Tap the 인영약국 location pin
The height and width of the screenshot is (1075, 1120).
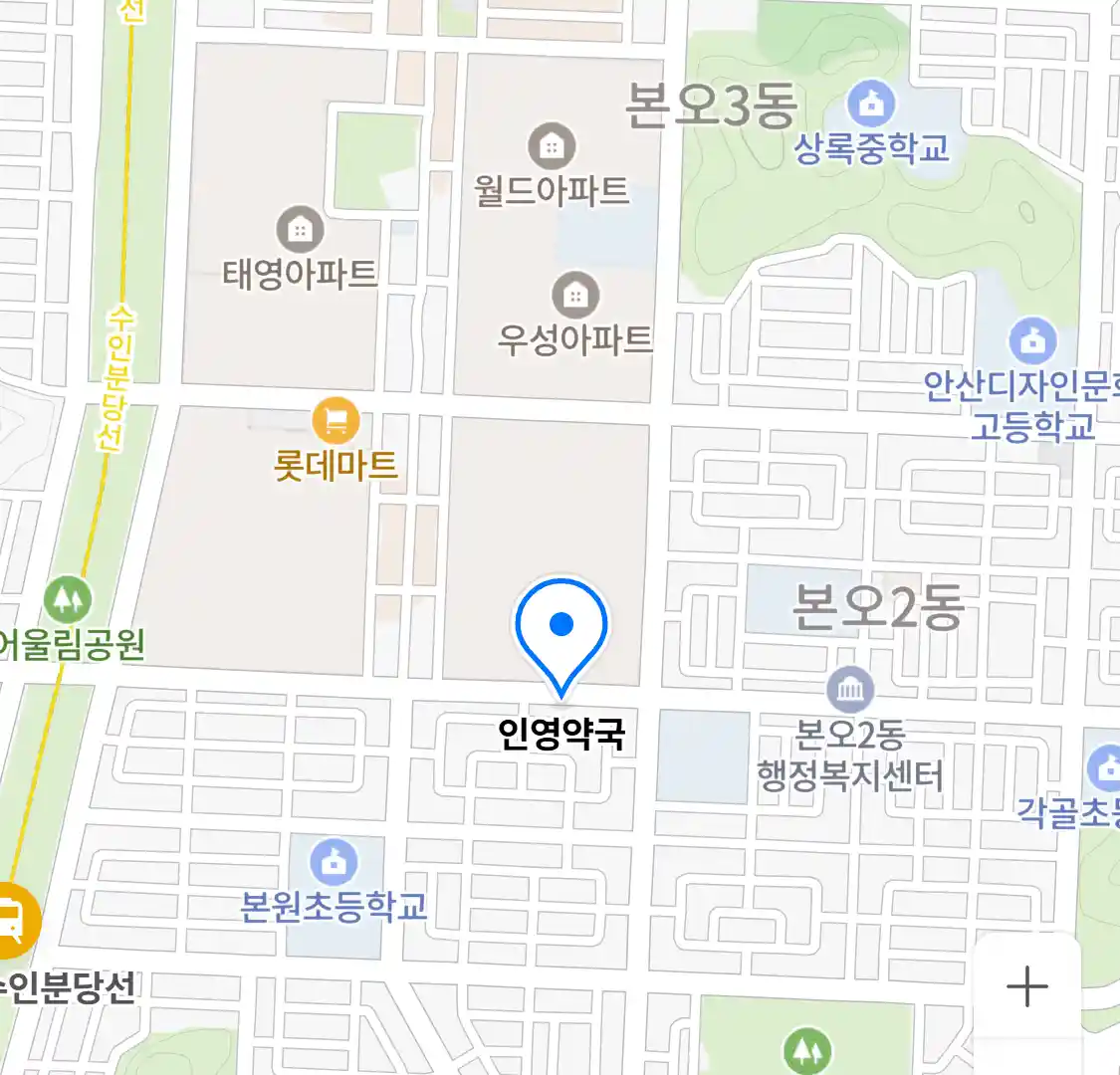(x=561, y=628)
